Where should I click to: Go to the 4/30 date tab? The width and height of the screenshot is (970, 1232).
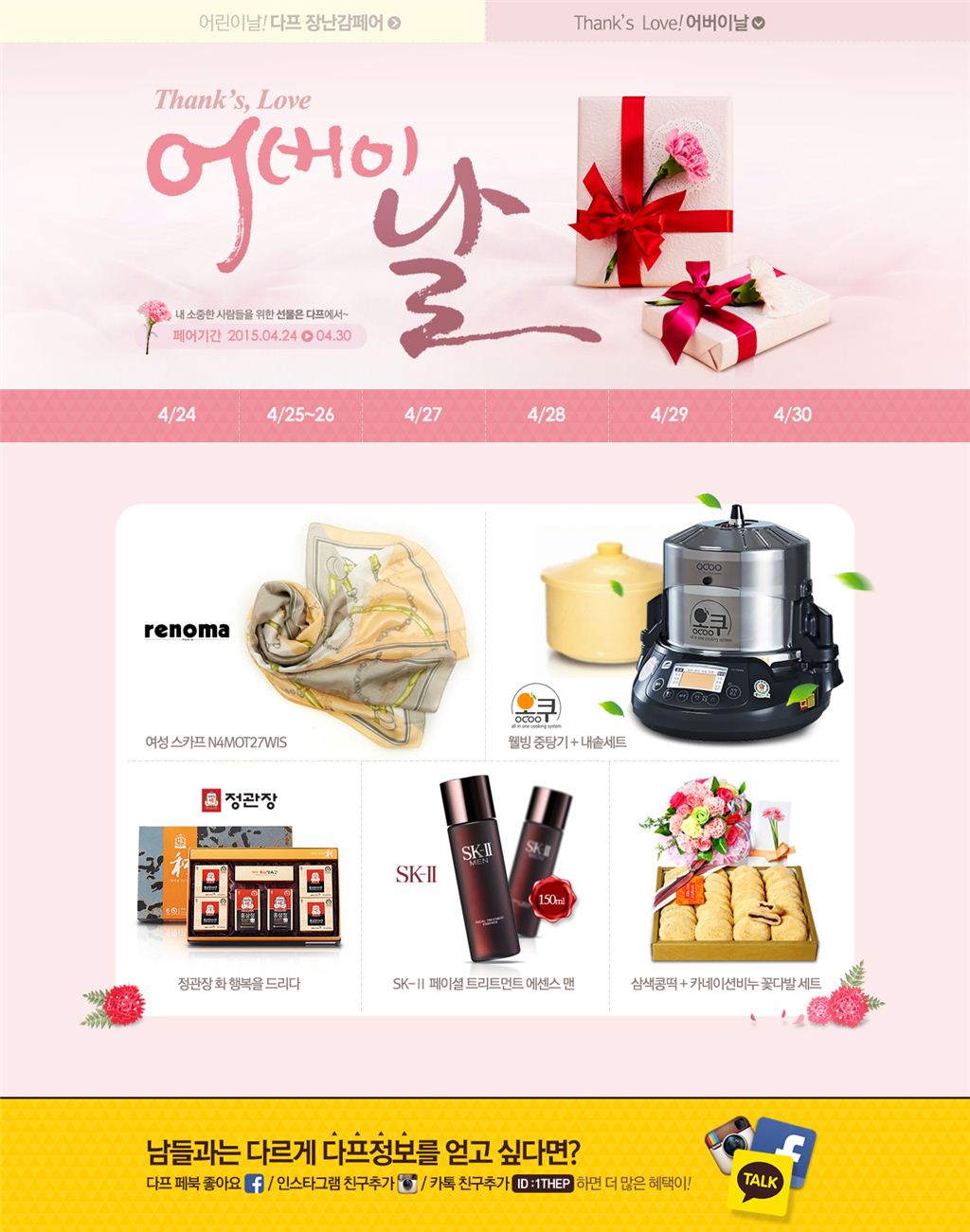(792, 415)
